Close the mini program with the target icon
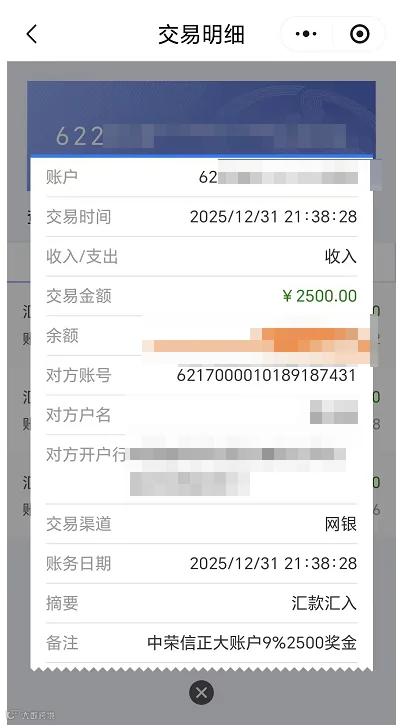Image resolution: width=398 pixels, height=725 pixels. click(360, 34)
